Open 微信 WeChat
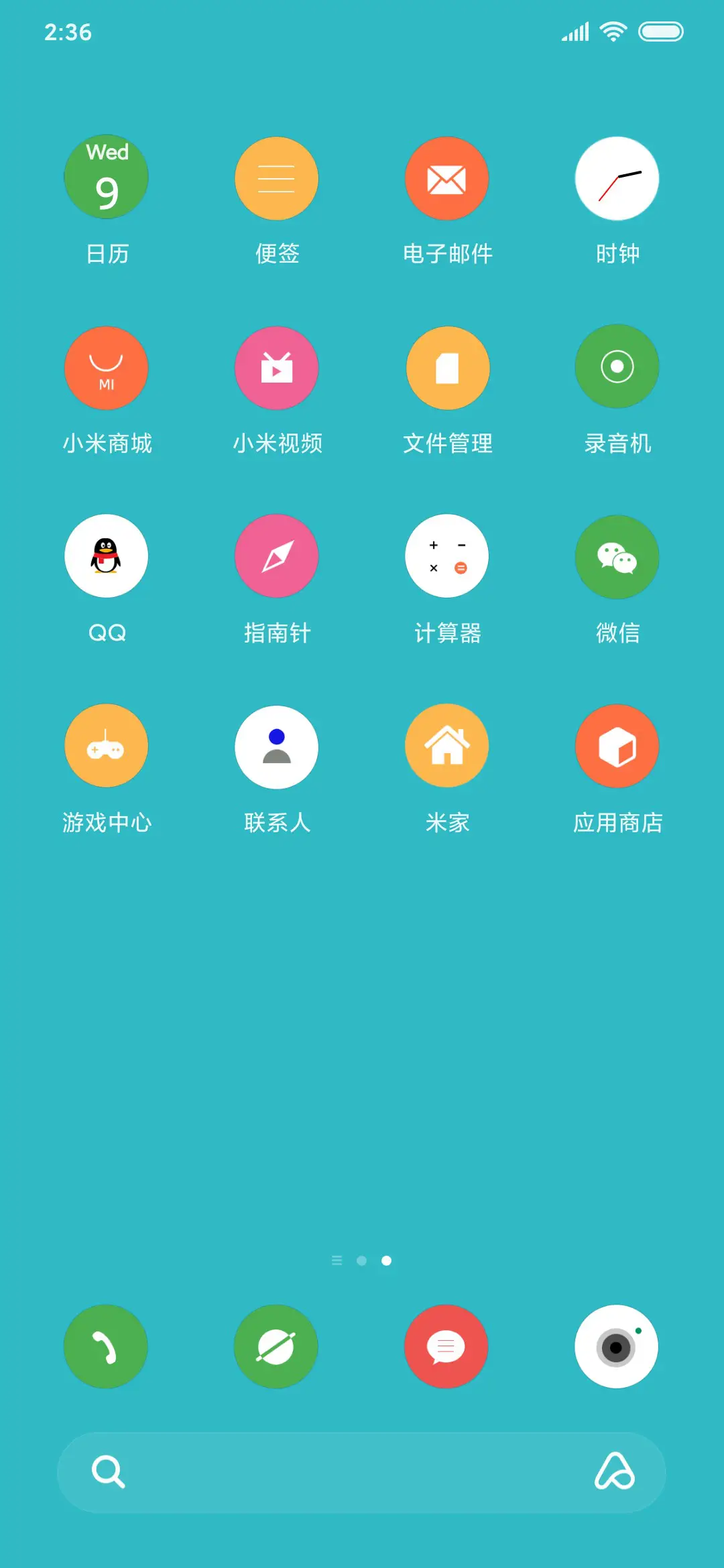The width and height of the screenshot is (724, 1568). (617, 556)
